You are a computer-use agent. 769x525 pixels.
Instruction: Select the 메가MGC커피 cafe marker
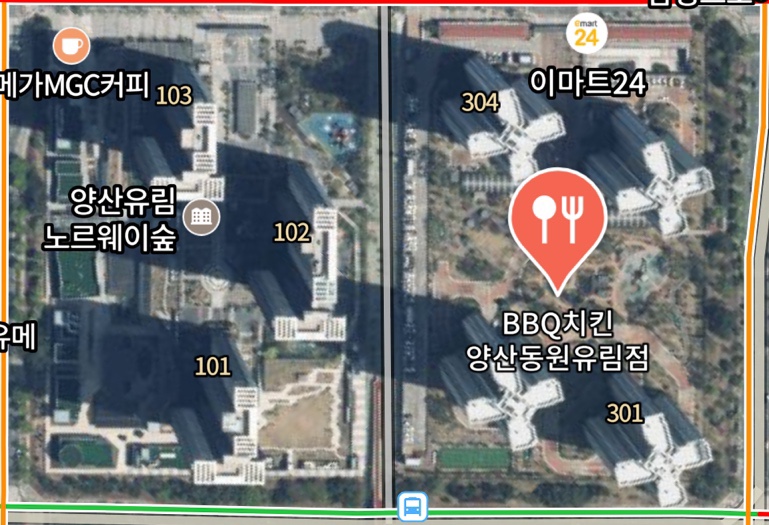pyautogui.click(x=70, y=45)
